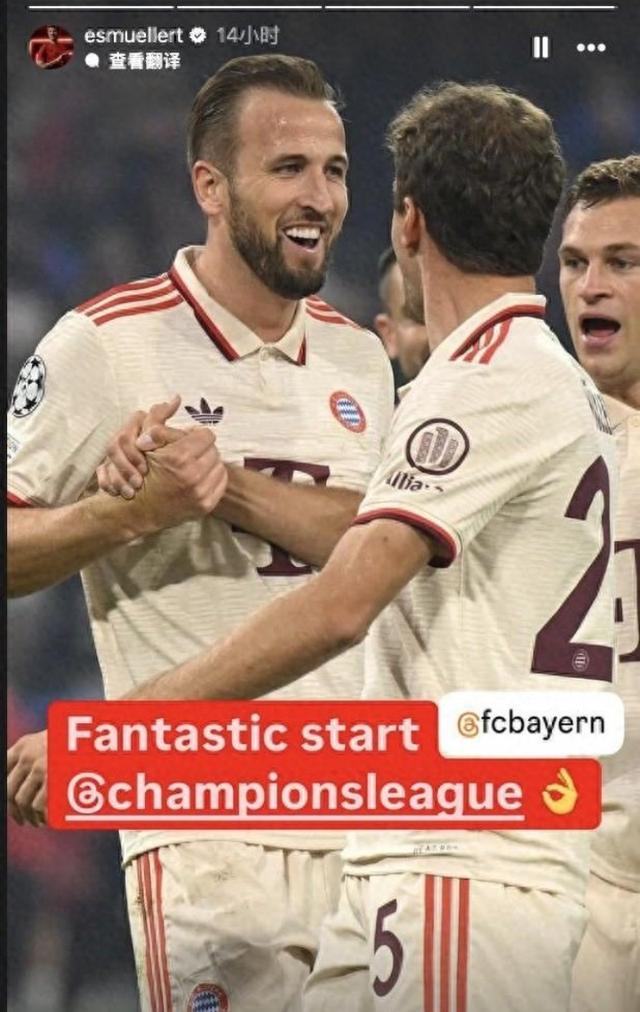Pause the story playback
Image resolution: width=640 pixels, height=1012 pixels.
pos(540,47)
